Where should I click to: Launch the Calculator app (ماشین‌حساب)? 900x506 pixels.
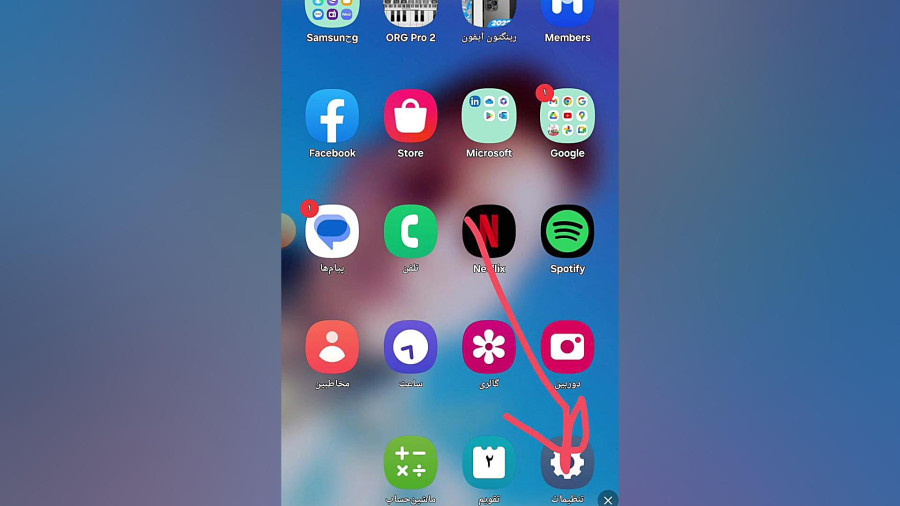[410, 462]
